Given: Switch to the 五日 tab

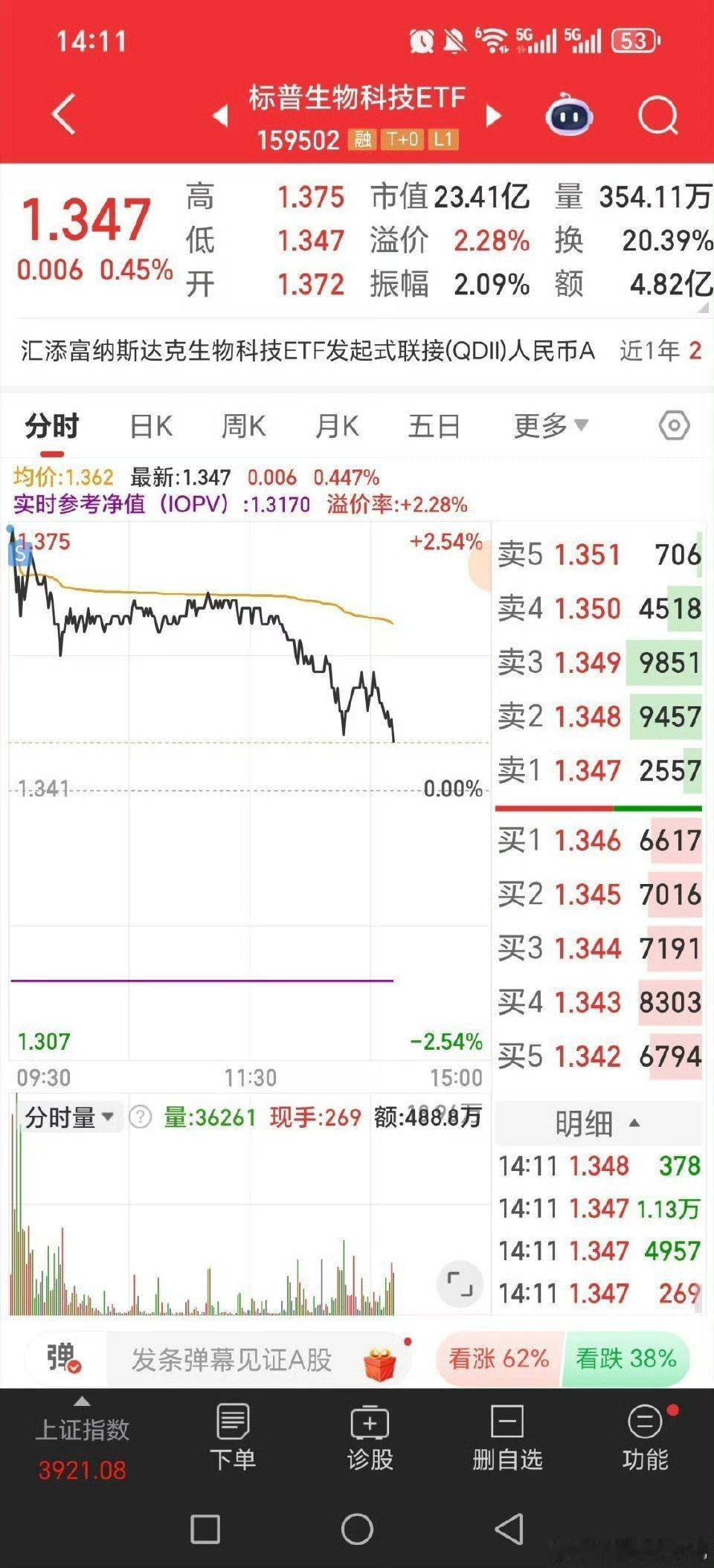Looking at the screenshot, I should [x=434, y=425].
